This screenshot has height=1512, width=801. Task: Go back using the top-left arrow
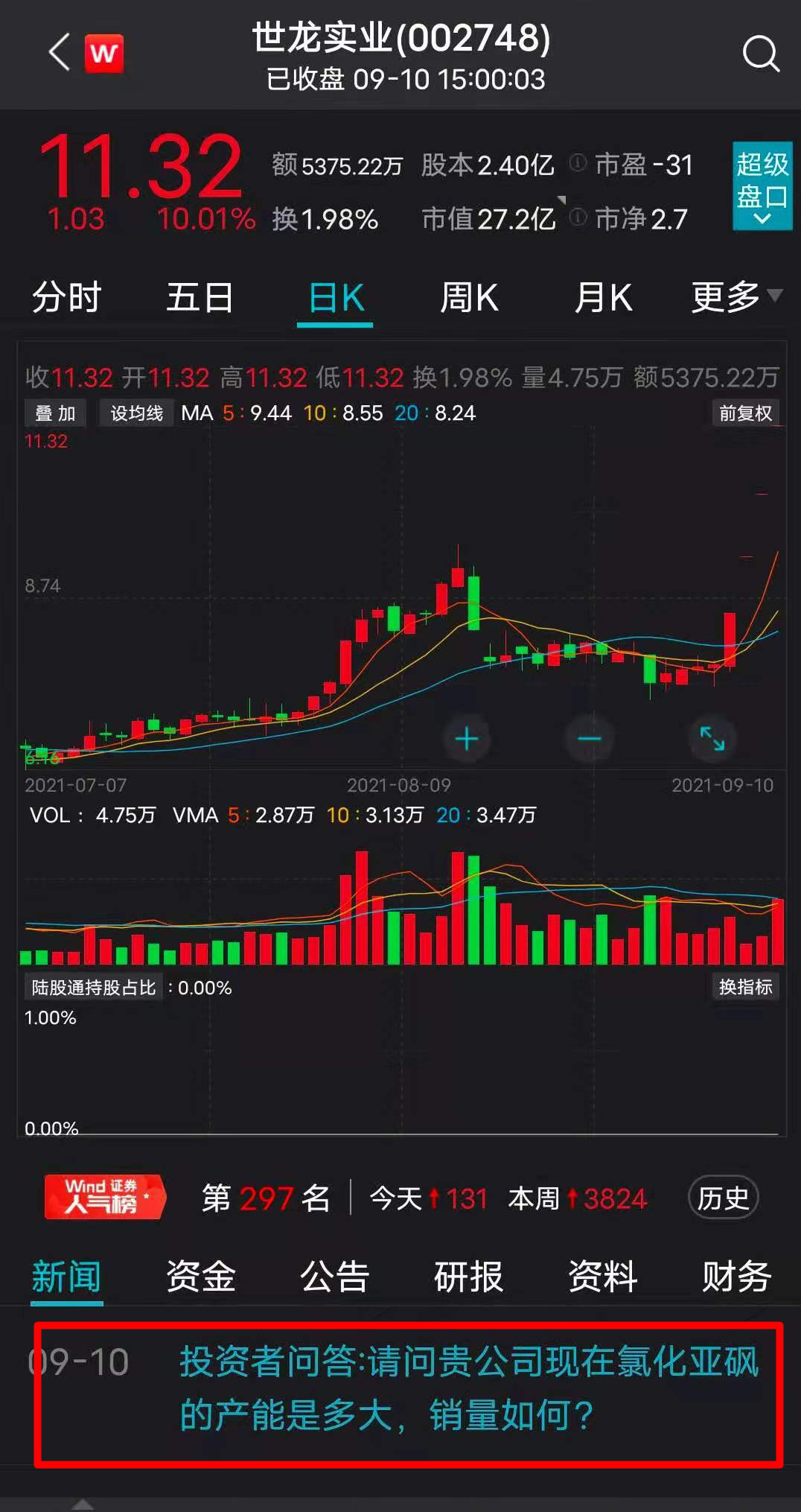pos(60,52)
